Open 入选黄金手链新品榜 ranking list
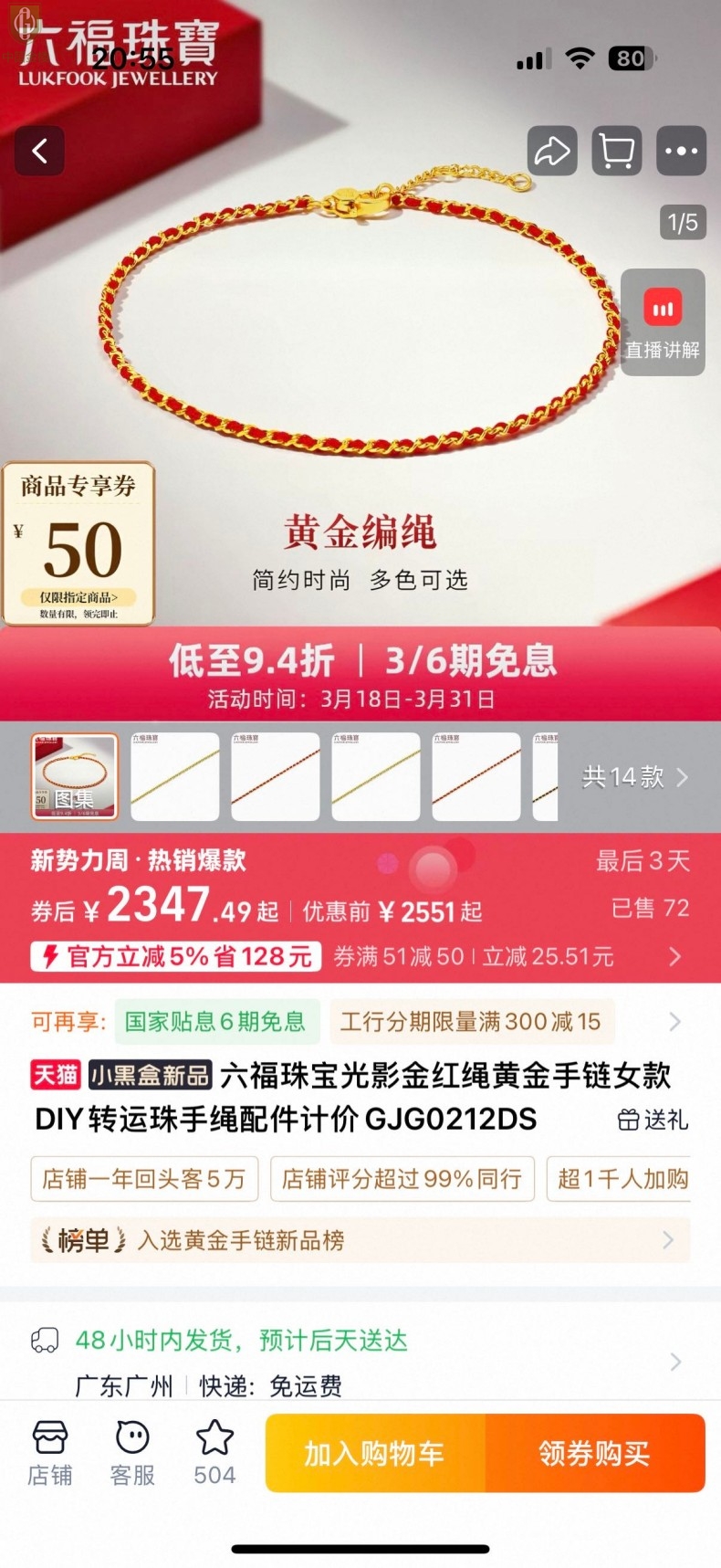Image resolution: width=721 pixels, height=1568 pixels. 360,1240
